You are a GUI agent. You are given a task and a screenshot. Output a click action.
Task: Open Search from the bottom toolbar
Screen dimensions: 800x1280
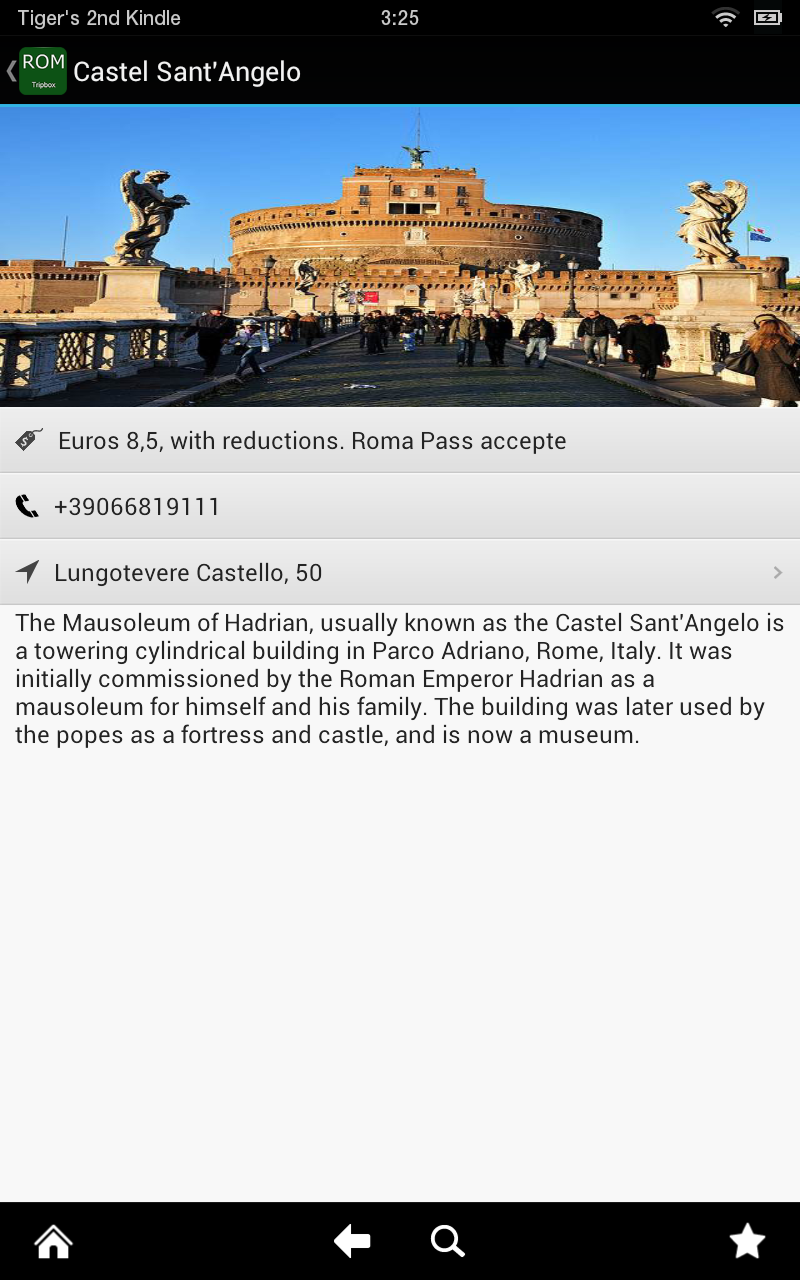(x=447, y=1241)
